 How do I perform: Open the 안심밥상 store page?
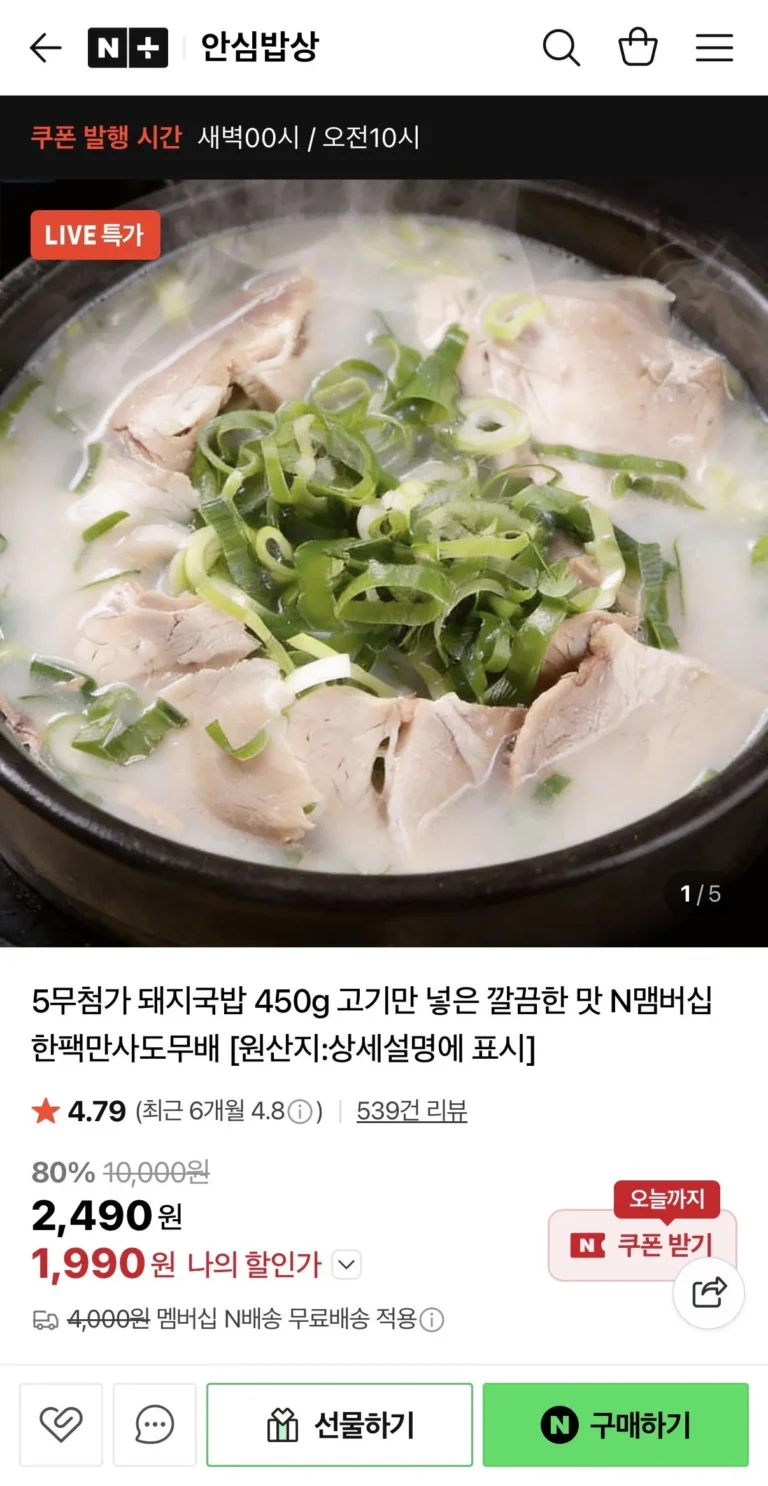coord(259,47)
